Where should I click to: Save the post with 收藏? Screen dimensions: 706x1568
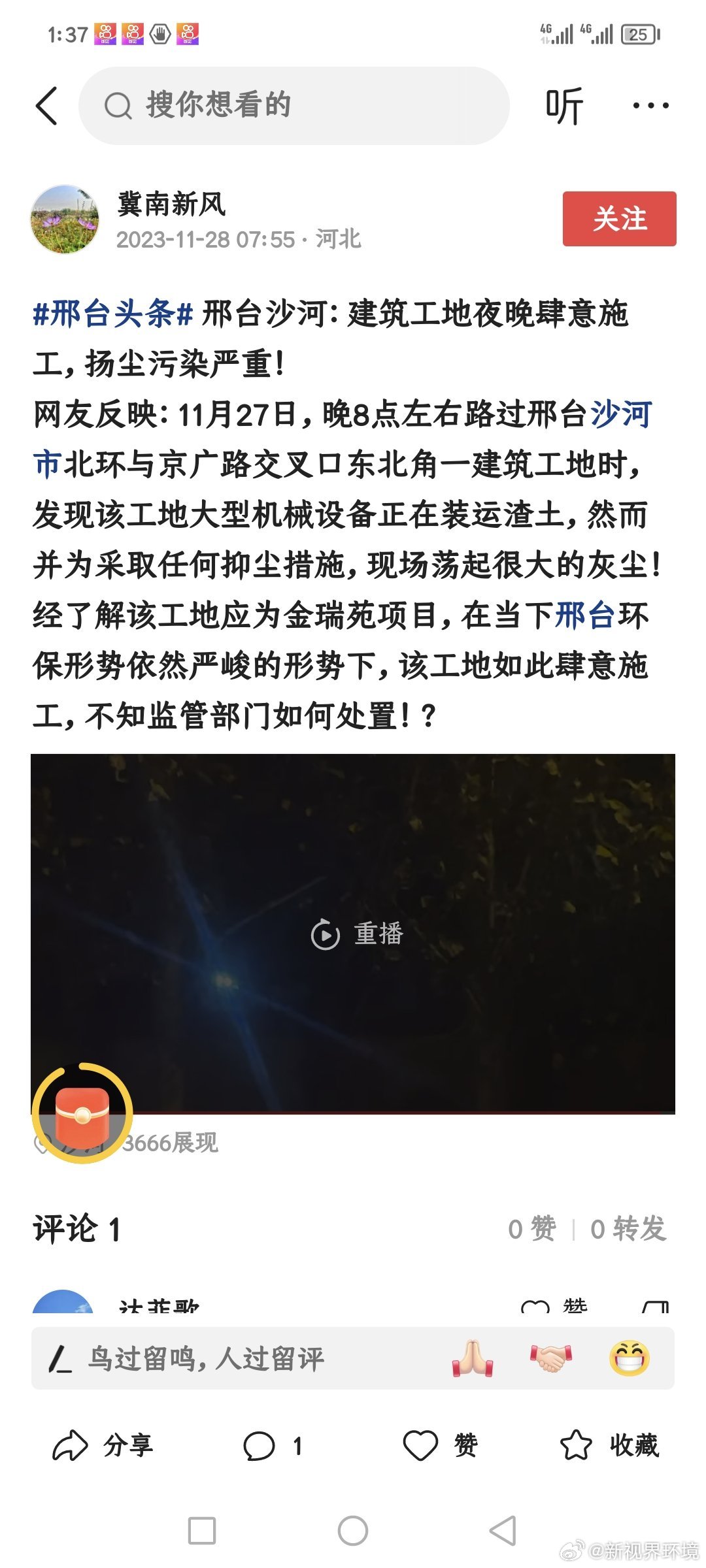pos(609,1446)
